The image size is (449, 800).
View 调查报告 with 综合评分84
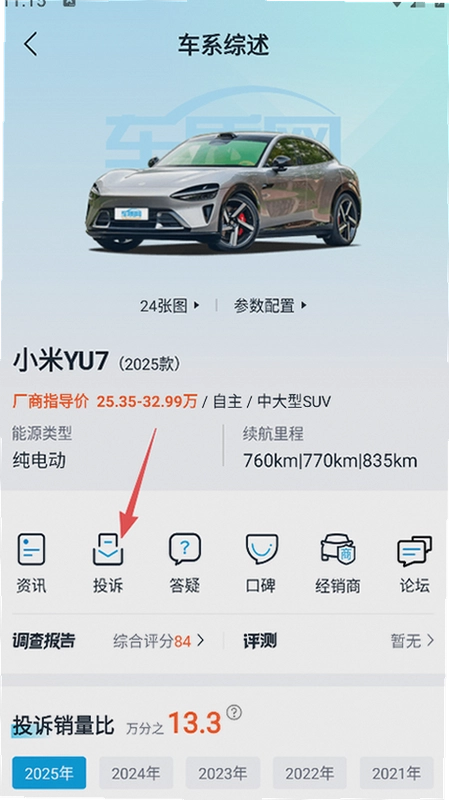(x=108, y=641)
